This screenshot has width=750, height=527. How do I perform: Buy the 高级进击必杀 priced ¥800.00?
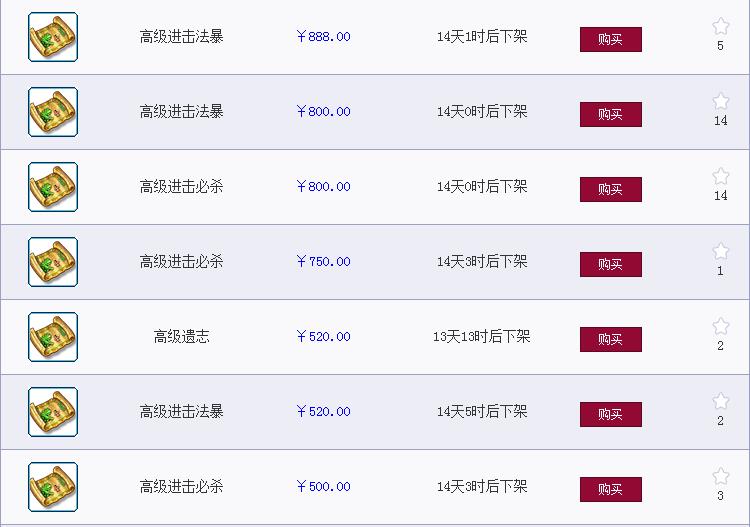610,189
